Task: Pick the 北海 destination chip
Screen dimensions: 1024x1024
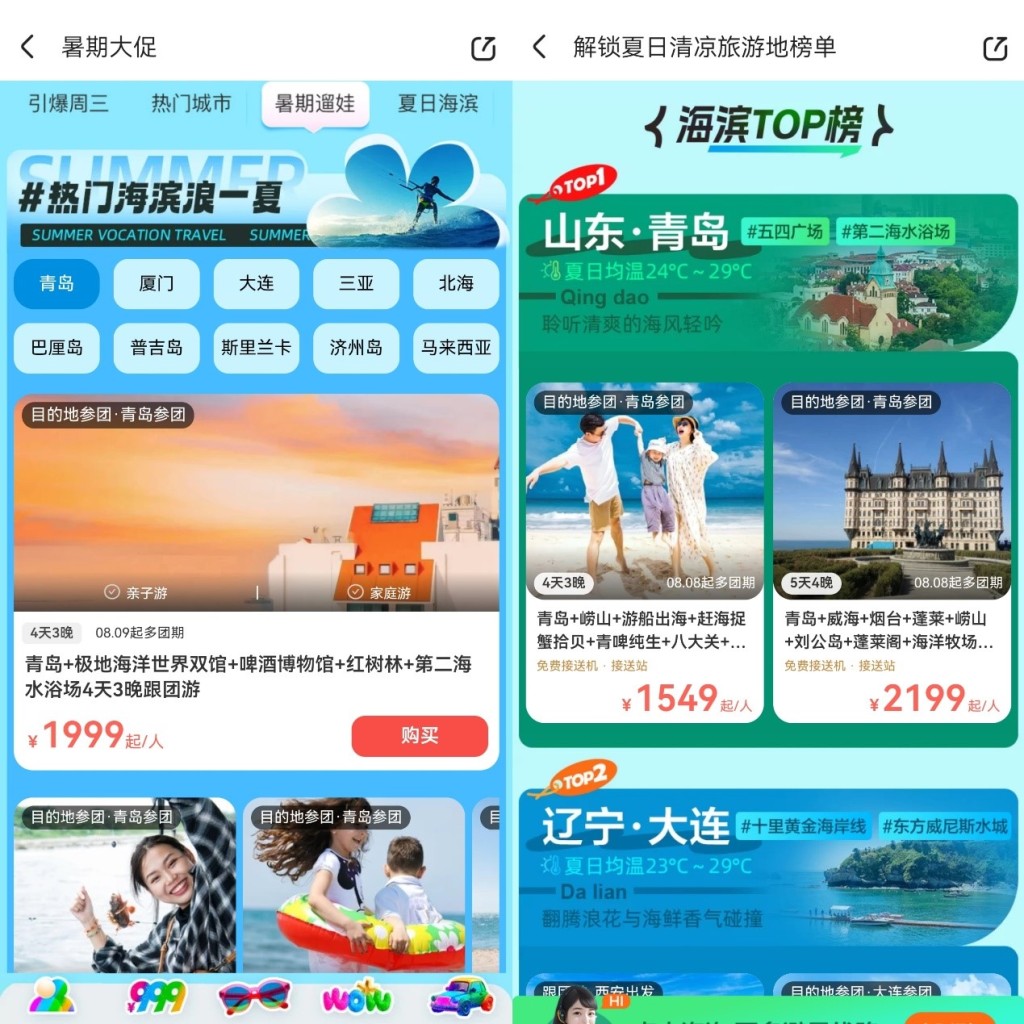Action: pyautogui.click(x=456, y=284)
